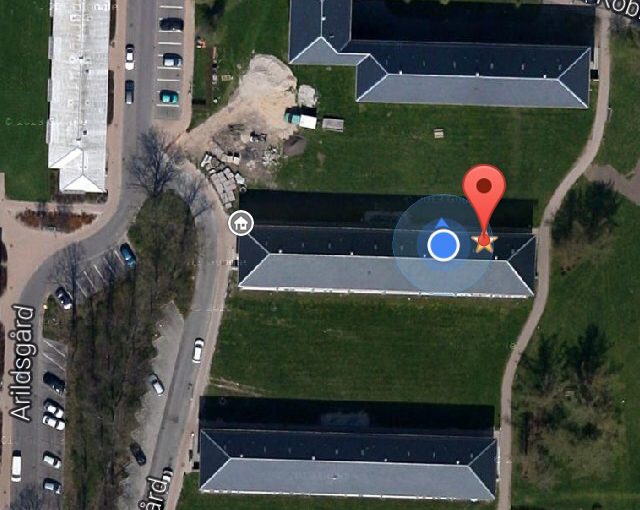Viewport: 640px width, 510px height.
Task: Open the starred saved place marker
Action: (484, 242)
